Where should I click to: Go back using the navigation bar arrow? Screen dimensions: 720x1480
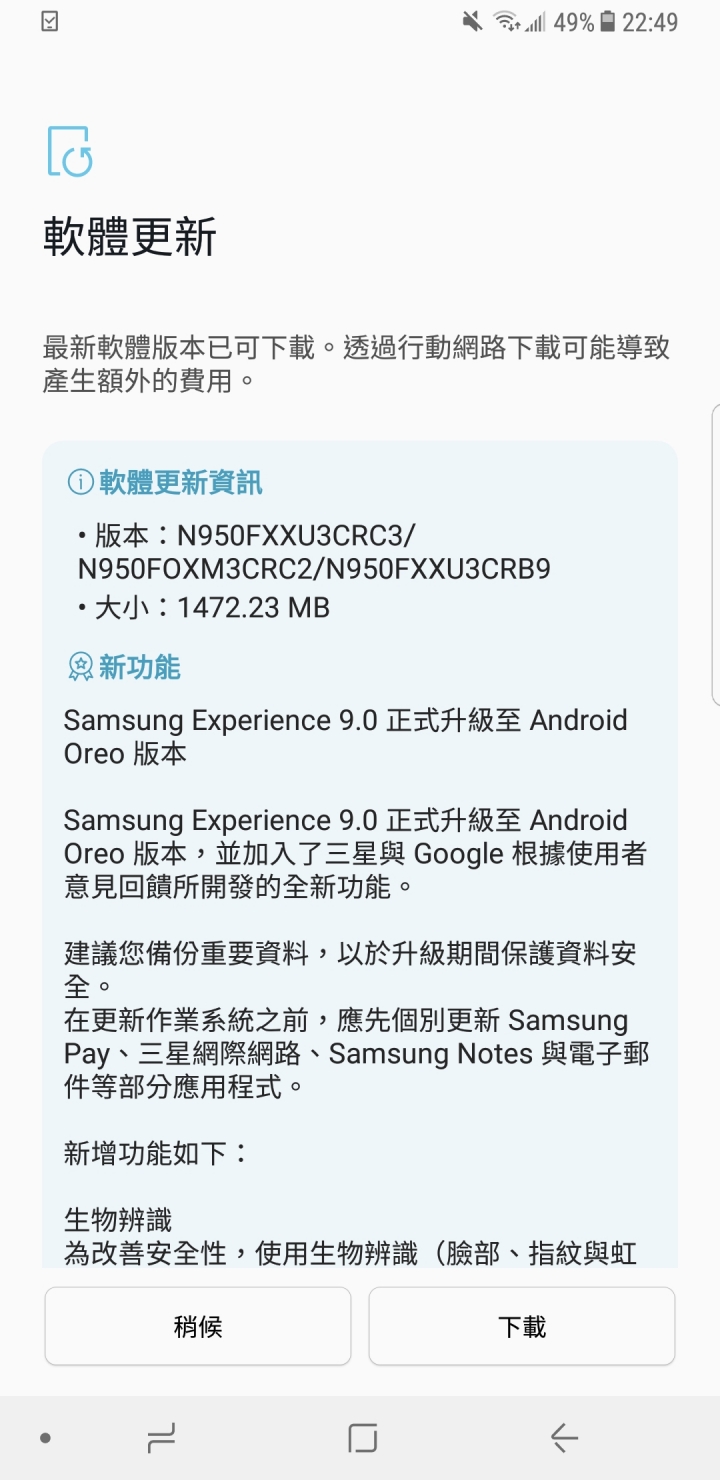tap(563, 1438)
